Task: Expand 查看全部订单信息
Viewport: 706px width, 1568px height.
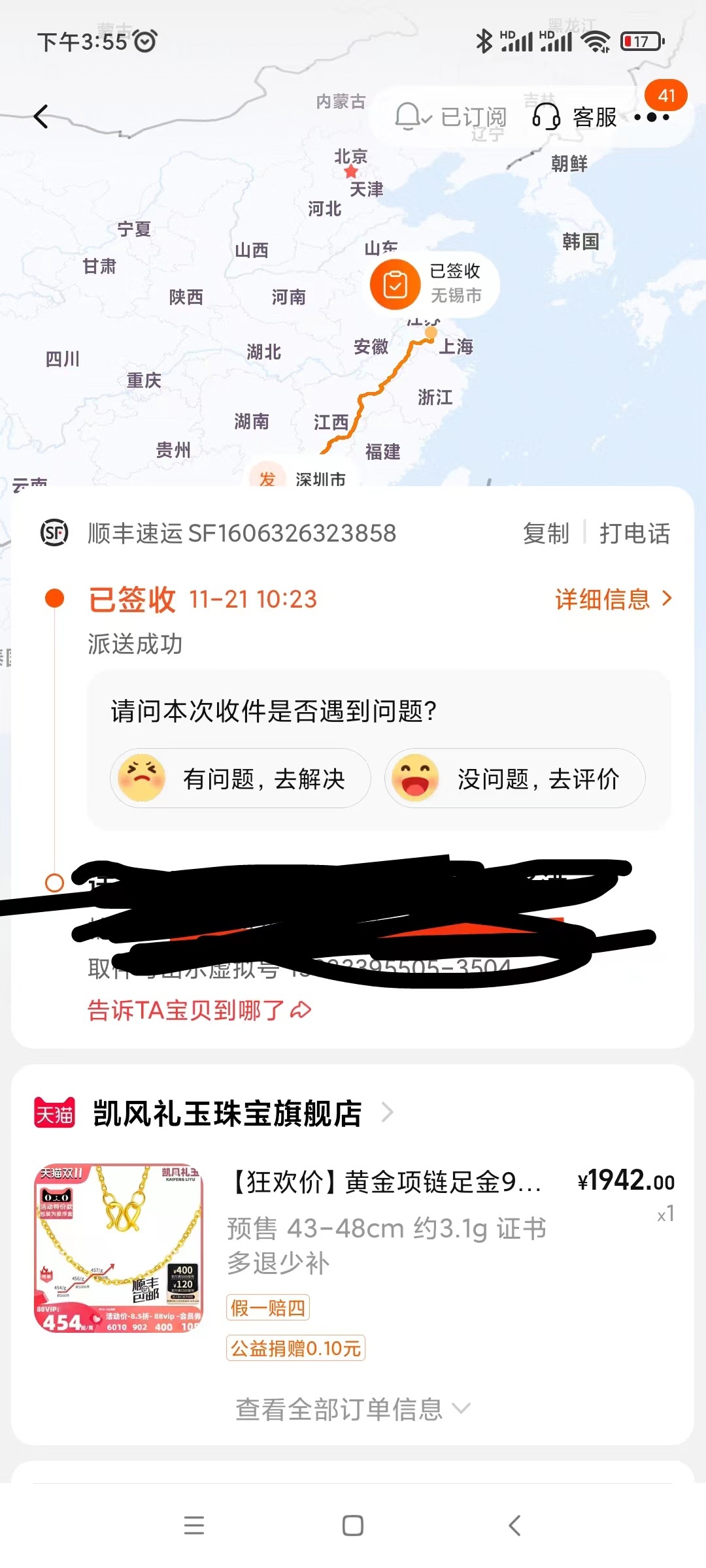Action: [352, 1409]
